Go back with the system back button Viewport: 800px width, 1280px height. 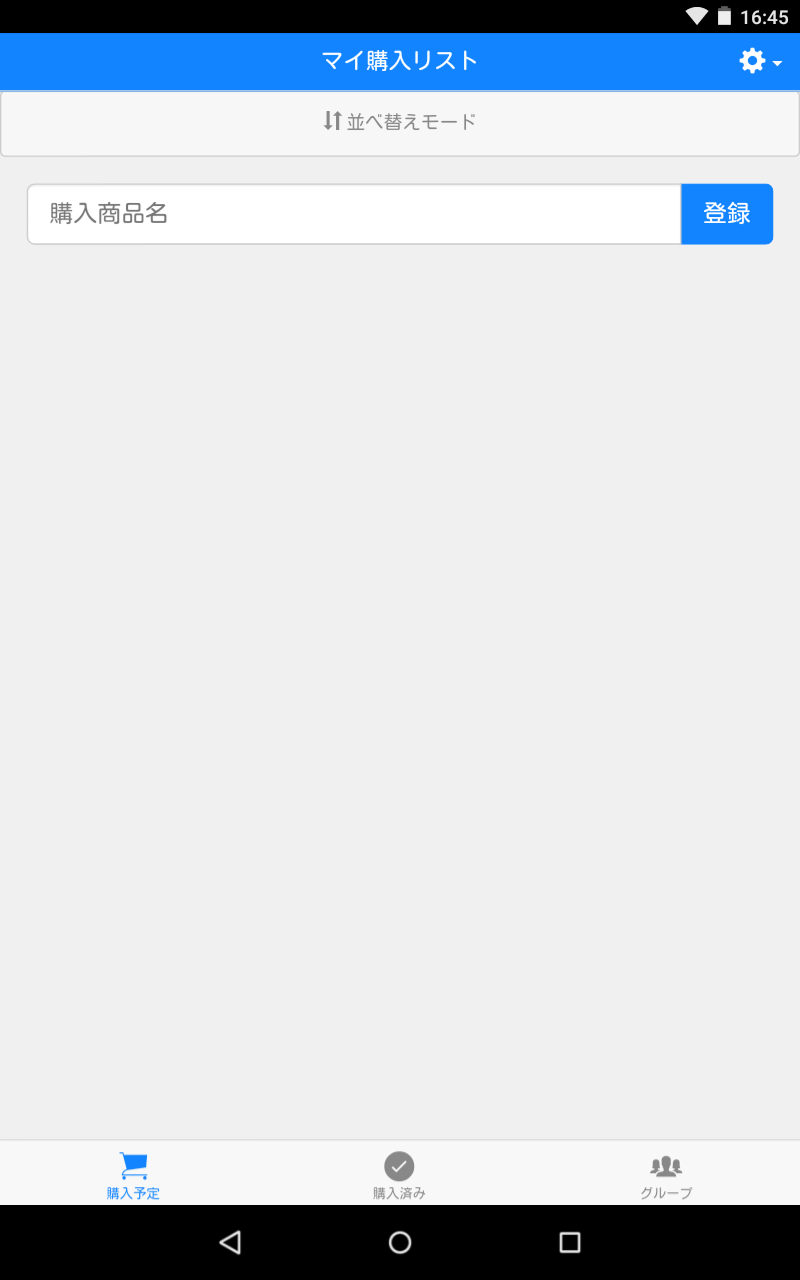click(x=230, y=1242)
